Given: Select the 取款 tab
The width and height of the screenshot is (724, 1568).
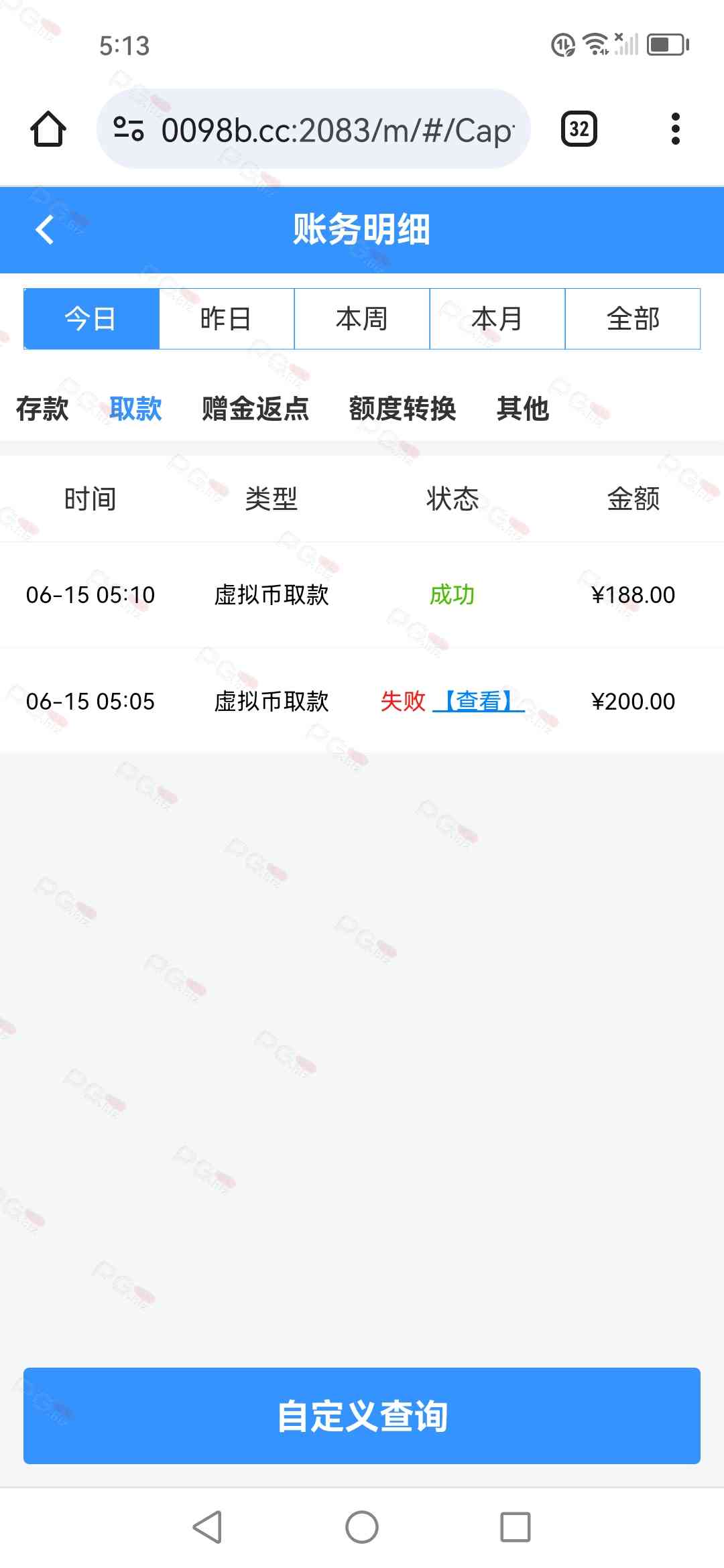Looking at the screenshot, I should tap(135, 409).
